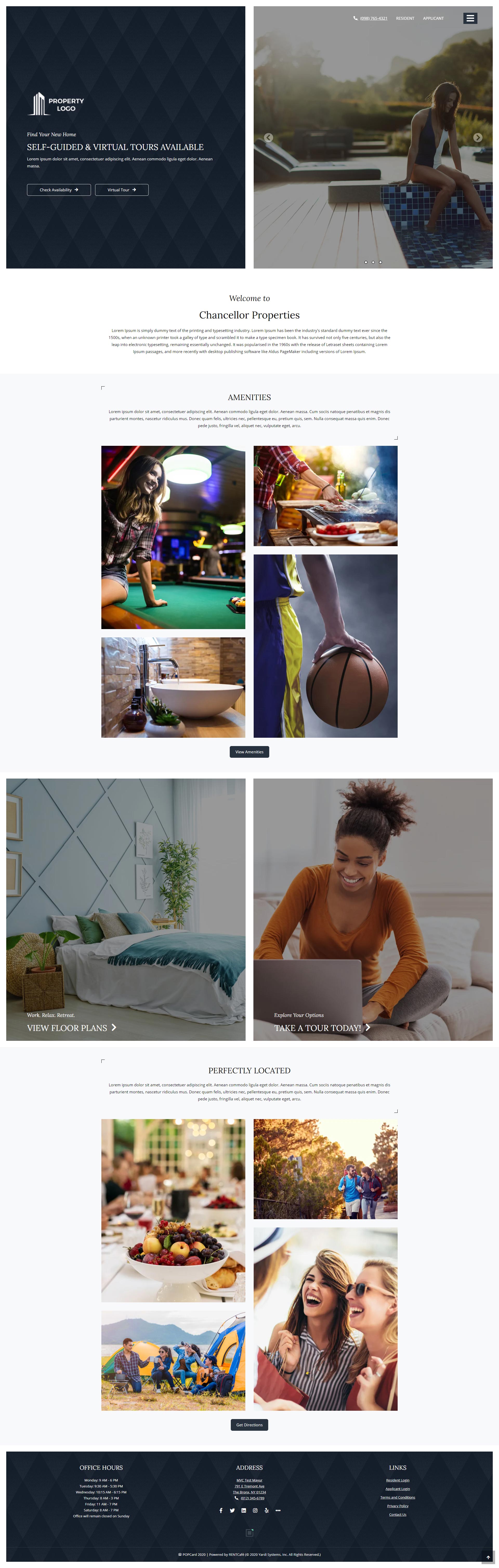Screen dimensions: 499x1568
Task: Call (098) 765-4321 from the header
Action: click(373, 18)
